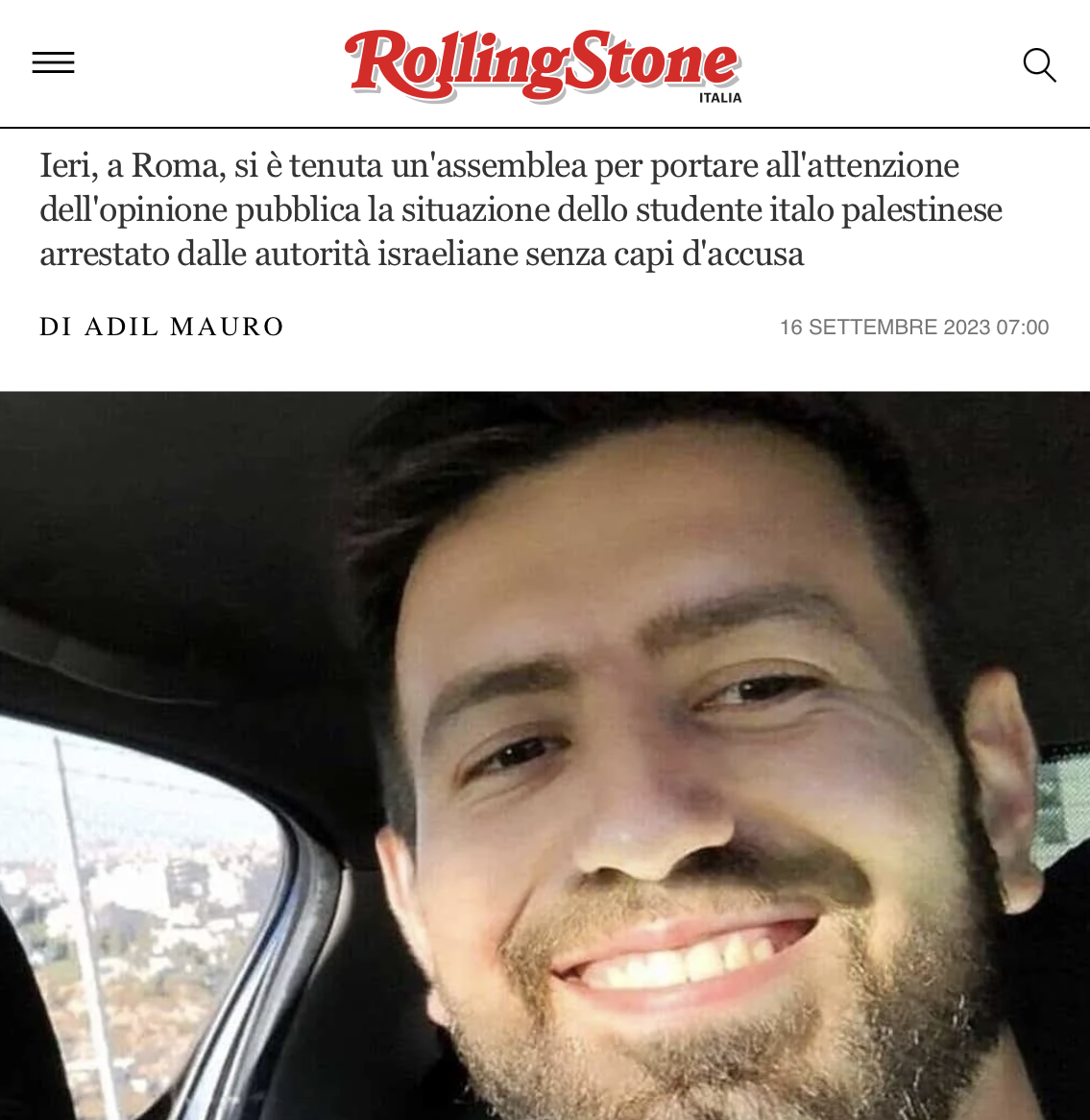Open the search magnifier icon
This screenshot has height=1120, width=1090.
pyautogui.click(x=1039, y=65)
